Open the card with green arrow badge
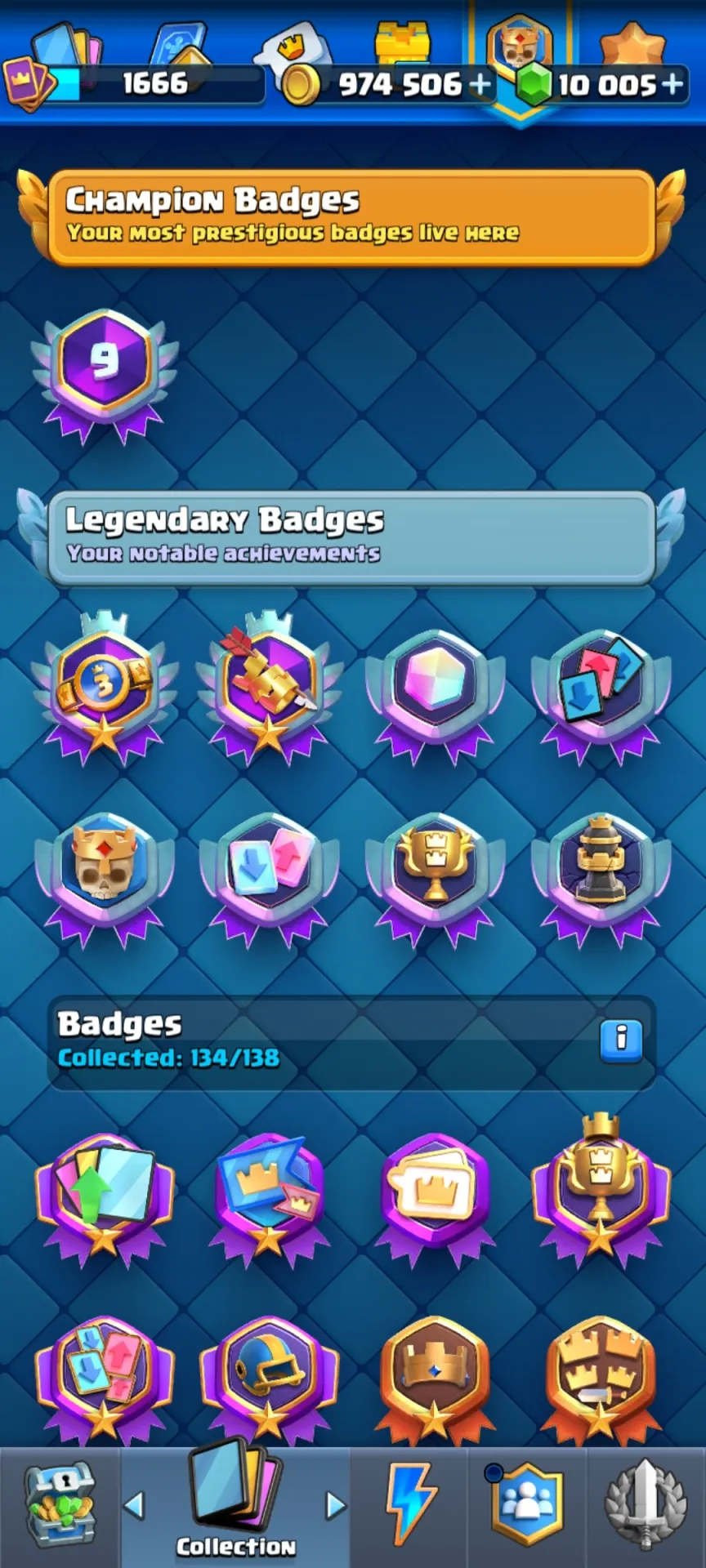The width and height of the screenshot is (706, 1568). 104,1197
